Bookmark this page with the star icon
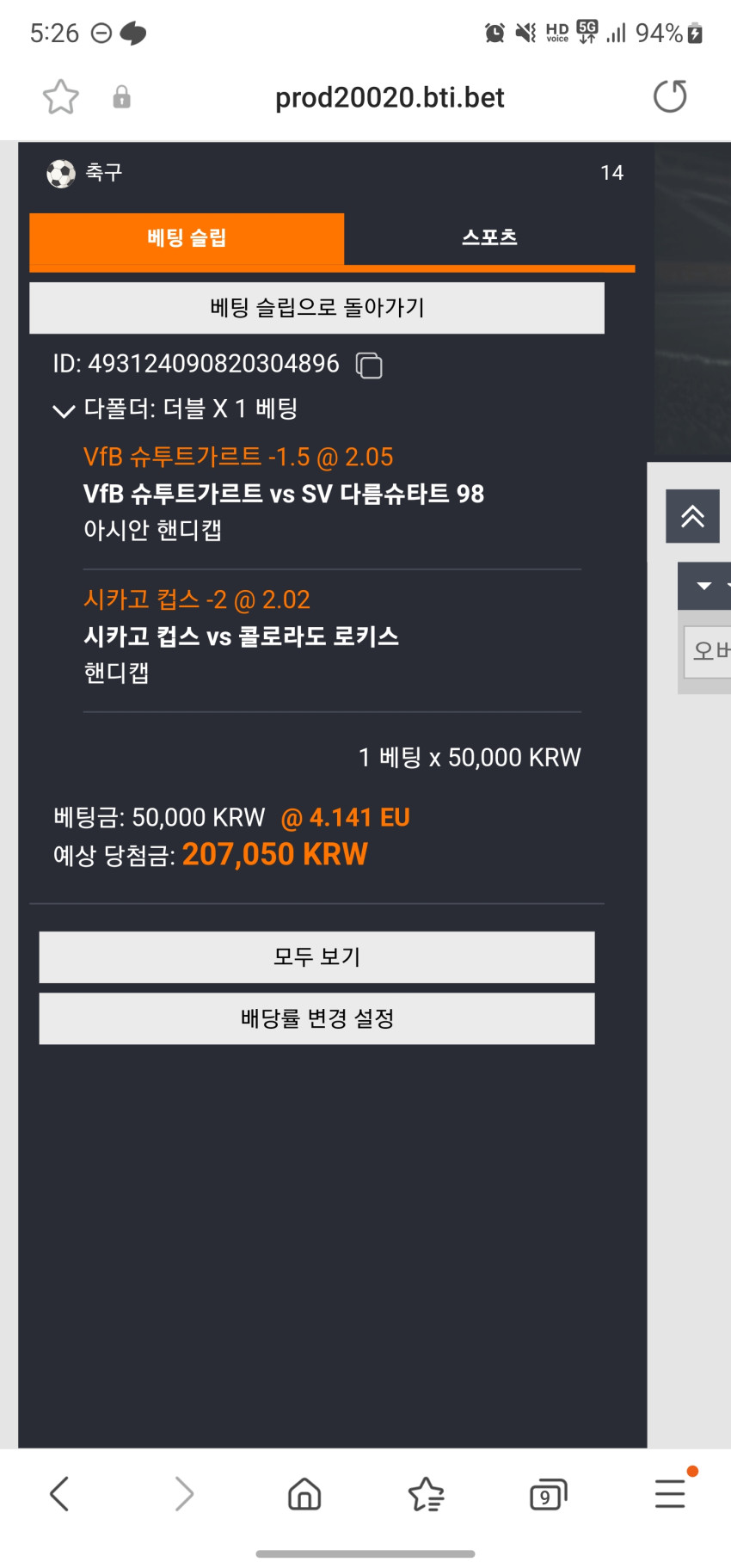The height and width of the screenshot is (1568, 731). [61, 96]
